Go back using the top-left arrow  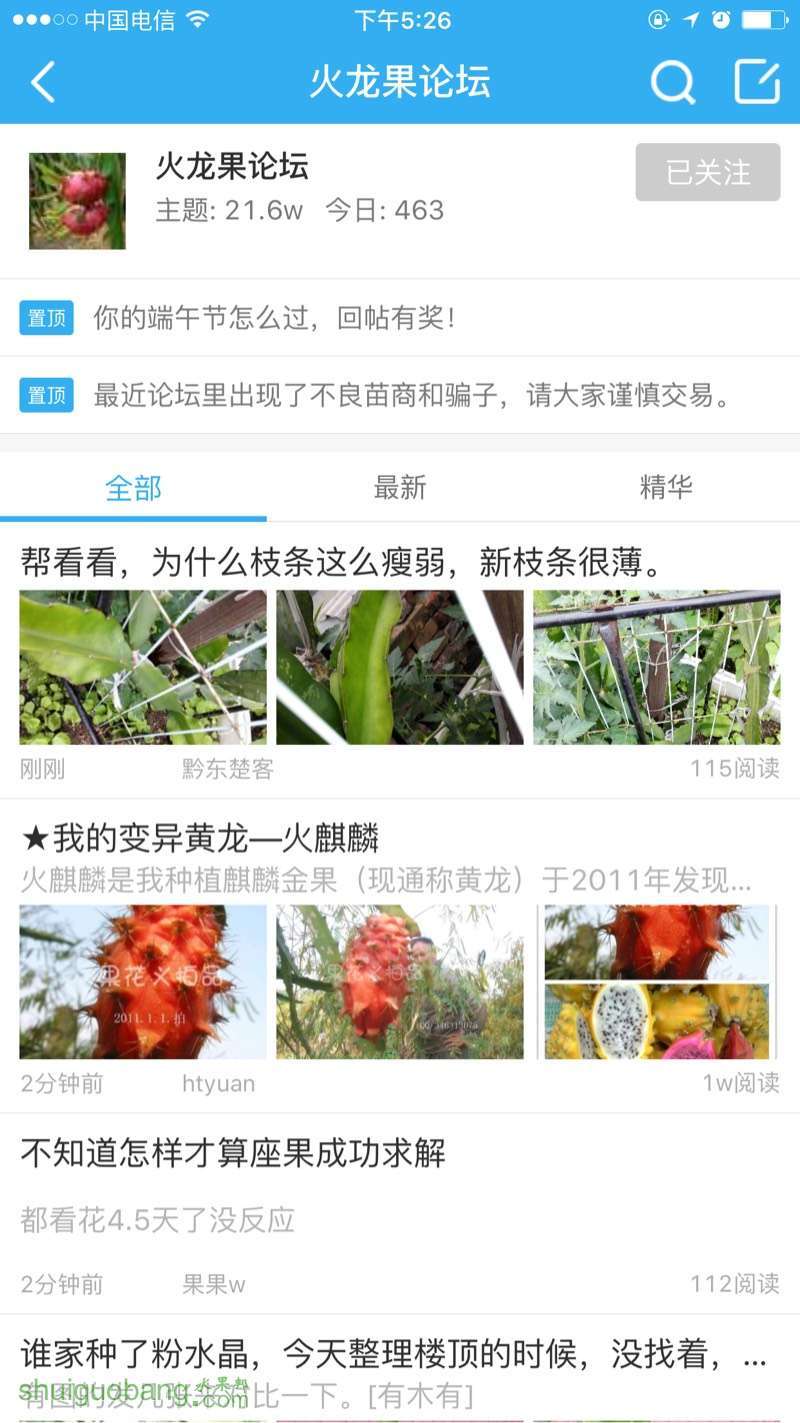point(43,82)
